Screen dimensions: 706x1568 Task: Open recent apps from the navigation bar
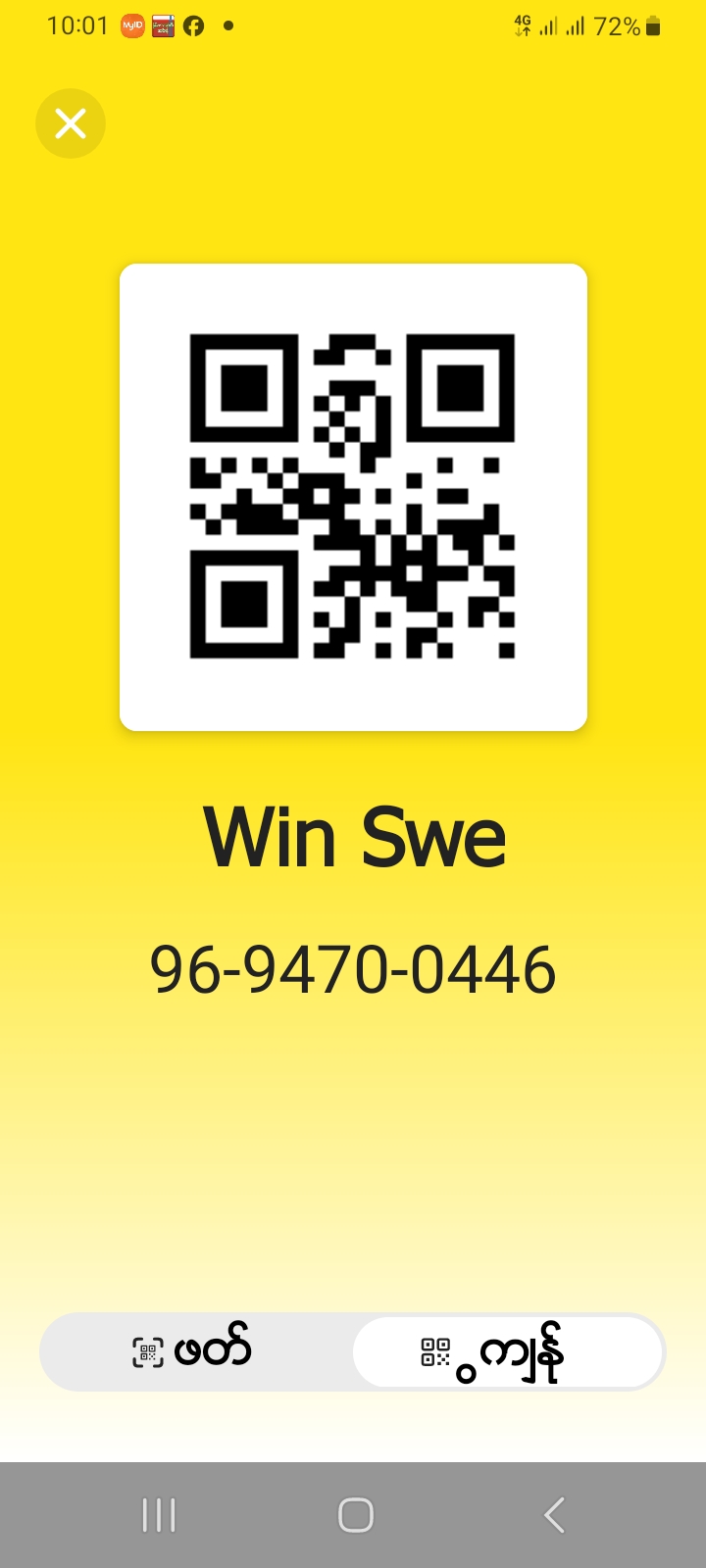(x=159, y=1514)
